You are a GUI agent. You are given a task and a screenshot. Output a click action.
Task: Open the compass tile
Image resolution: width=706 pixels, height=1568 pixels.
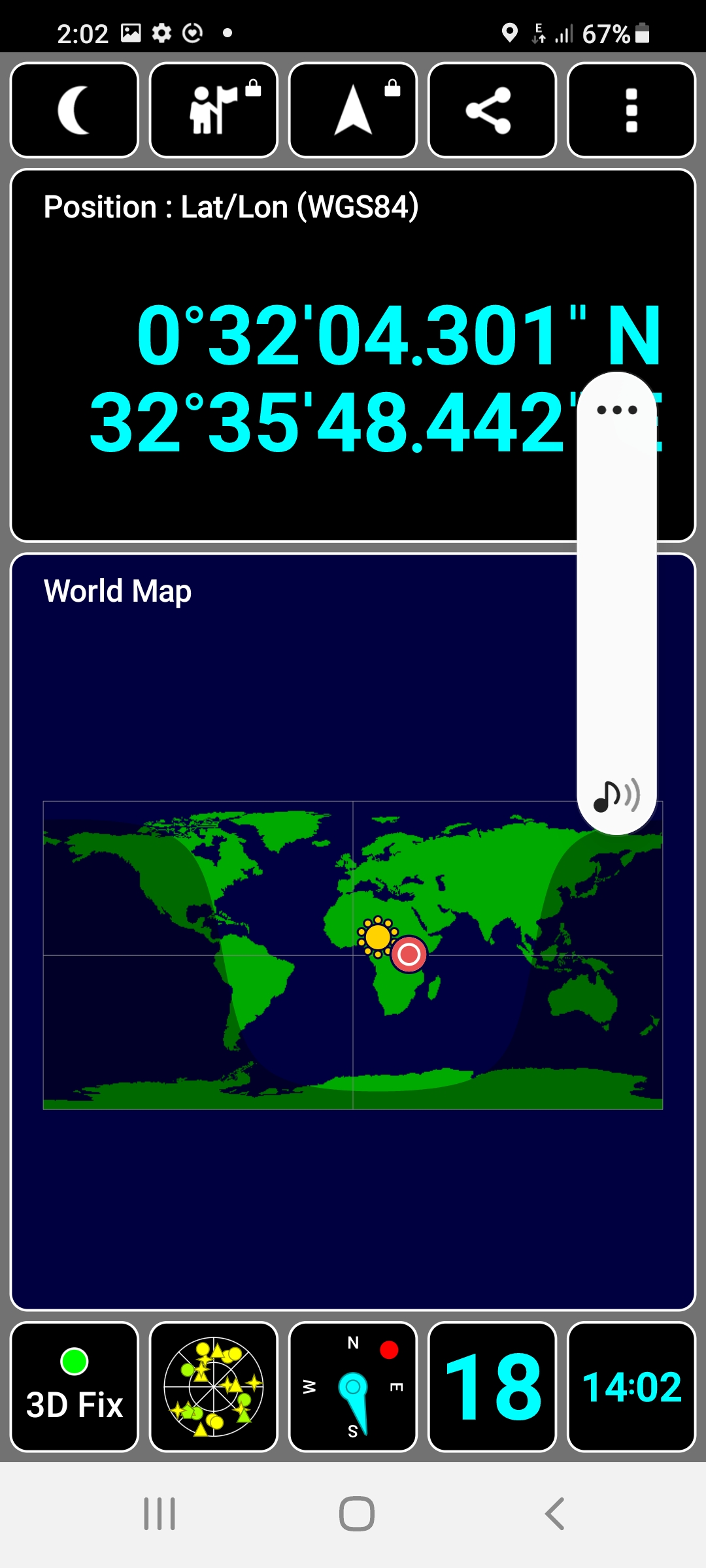[x=353, y=1386]
